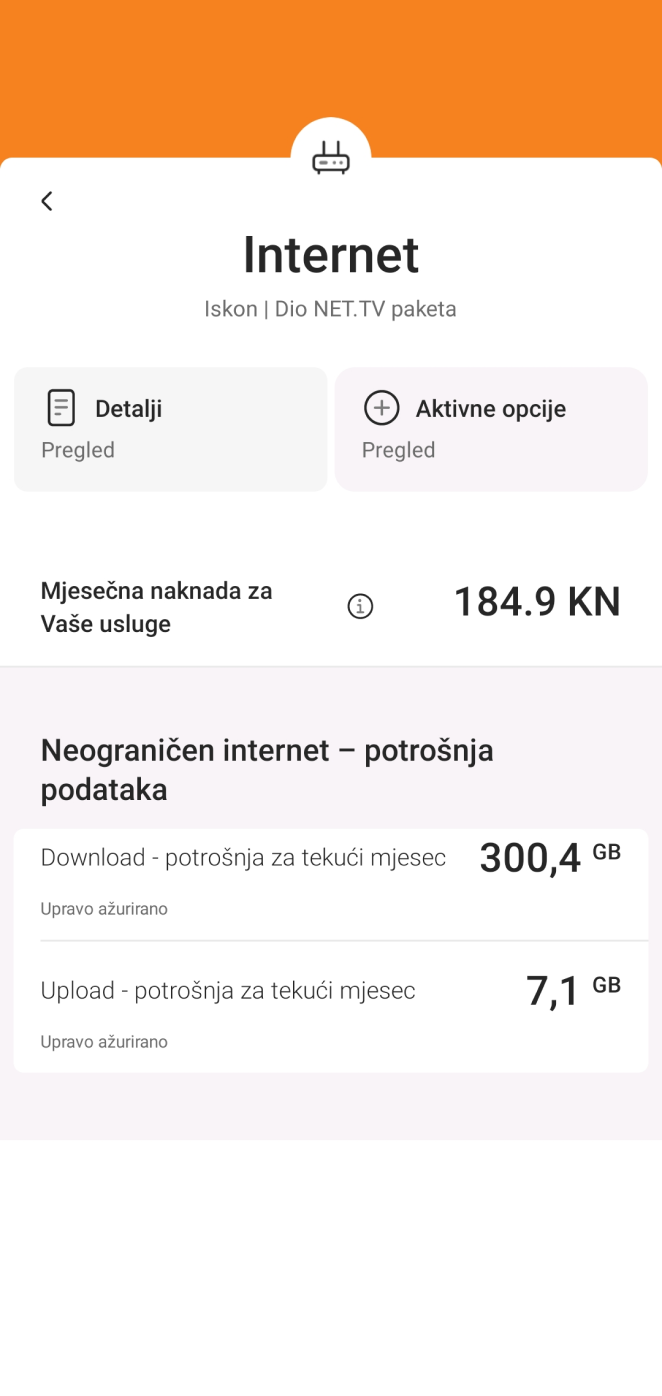Tap the monthly fee info icon
The image size is (662, 1396).
pos(360,606)
